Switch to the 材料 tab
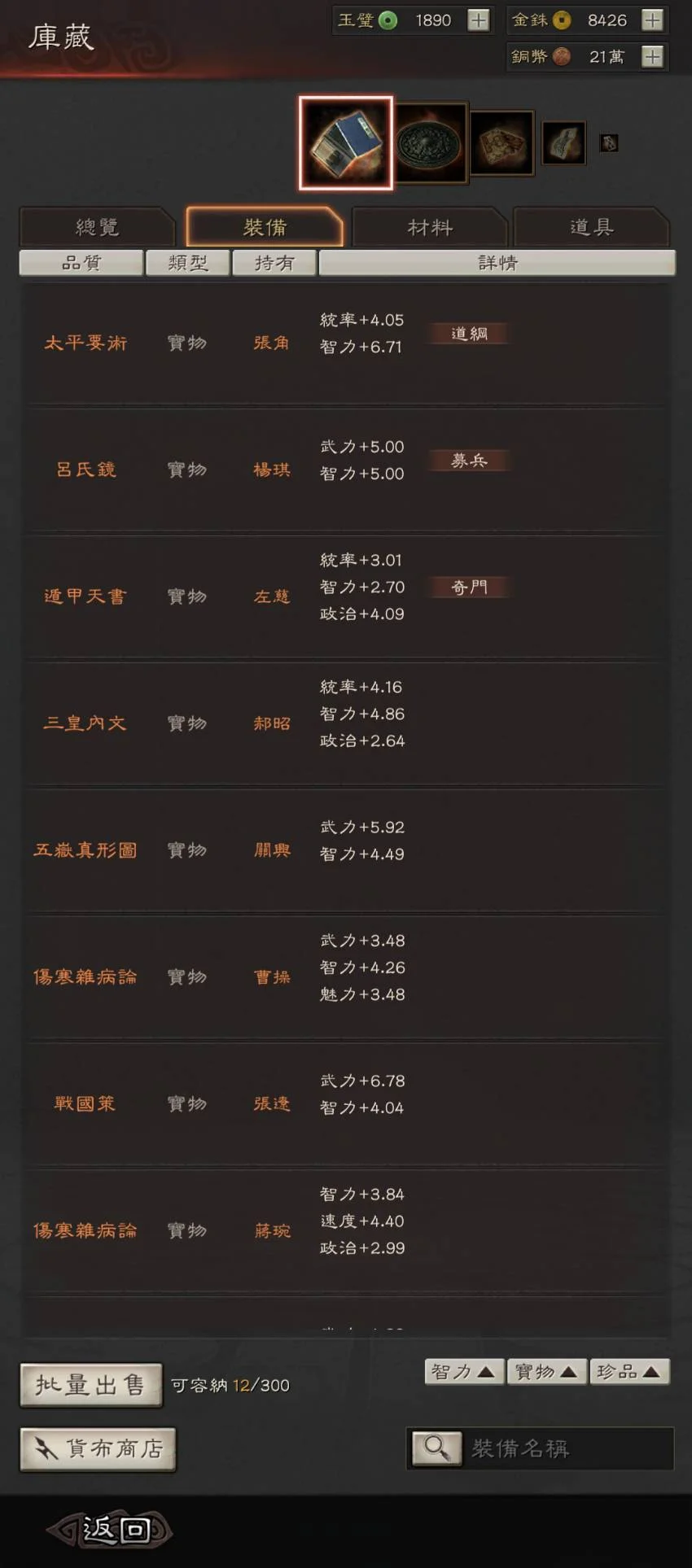Viewport: 692px width, 1568px height. click(x=429, y=227)
